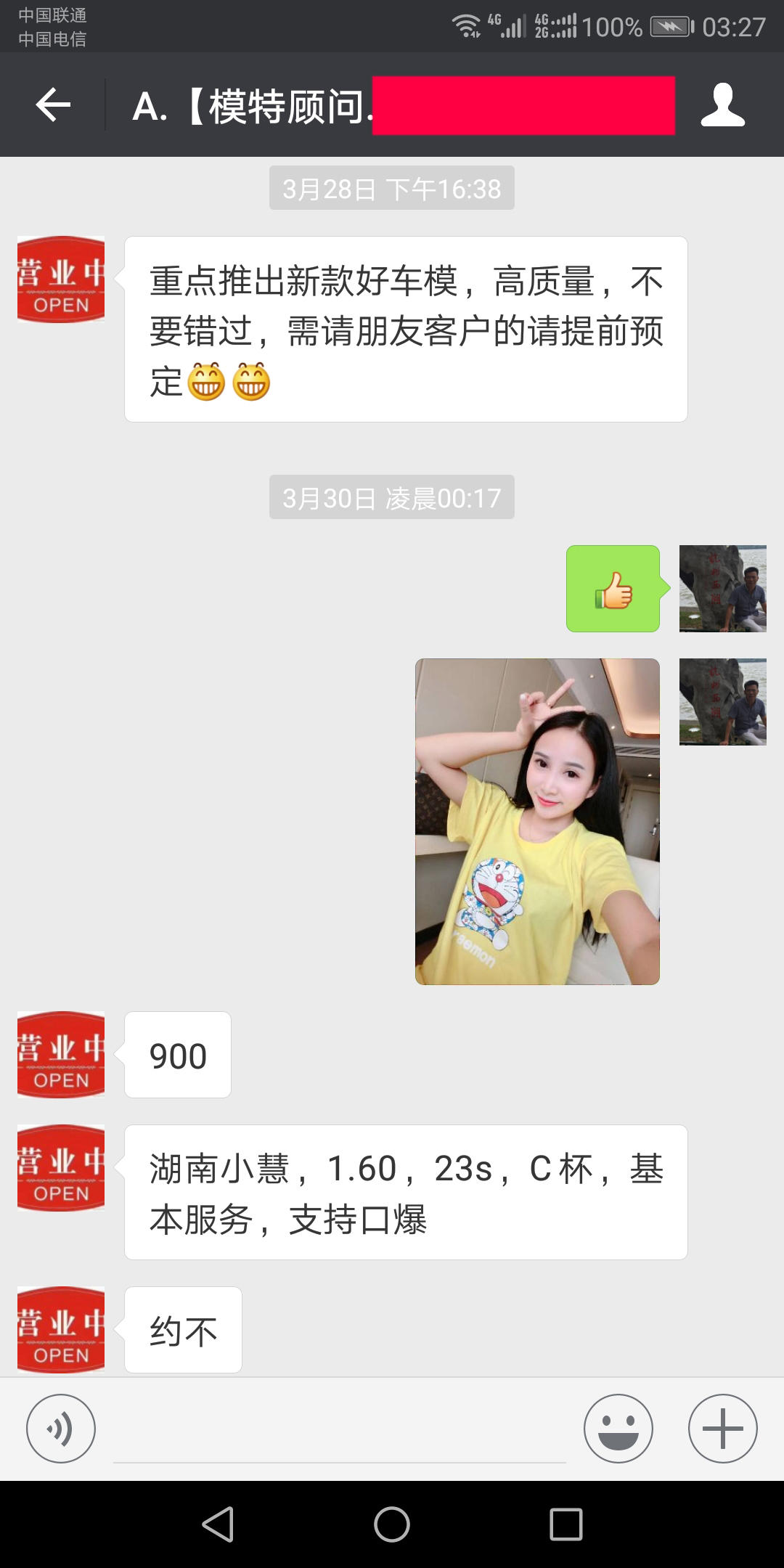Switch to voice message input
The width and height of the screenshot is (784, 1568).
pos(60,1429)
